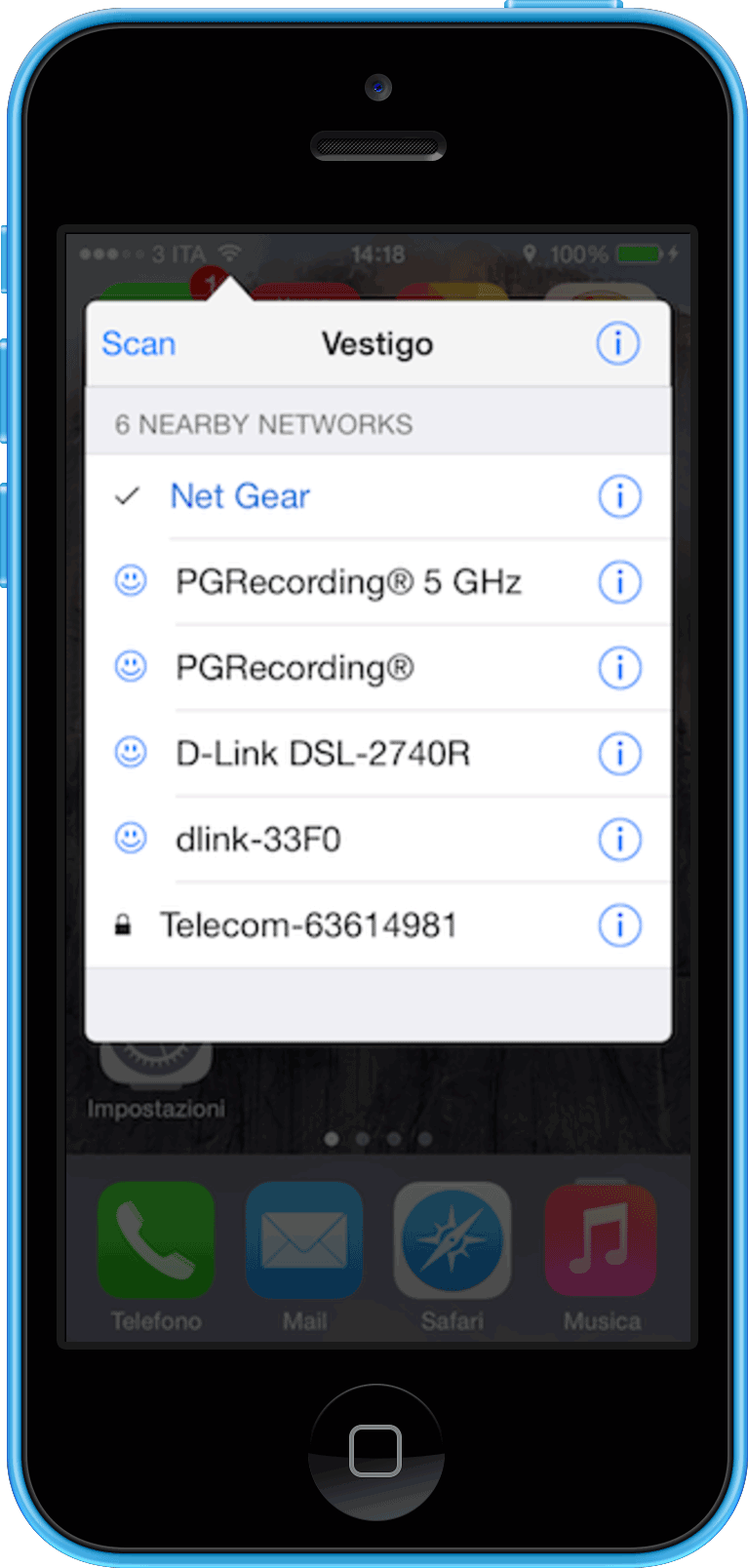The image size is (748, 1568).
Task: Show details for PGRecording® 5 GHz
Action: coord(619,582)
